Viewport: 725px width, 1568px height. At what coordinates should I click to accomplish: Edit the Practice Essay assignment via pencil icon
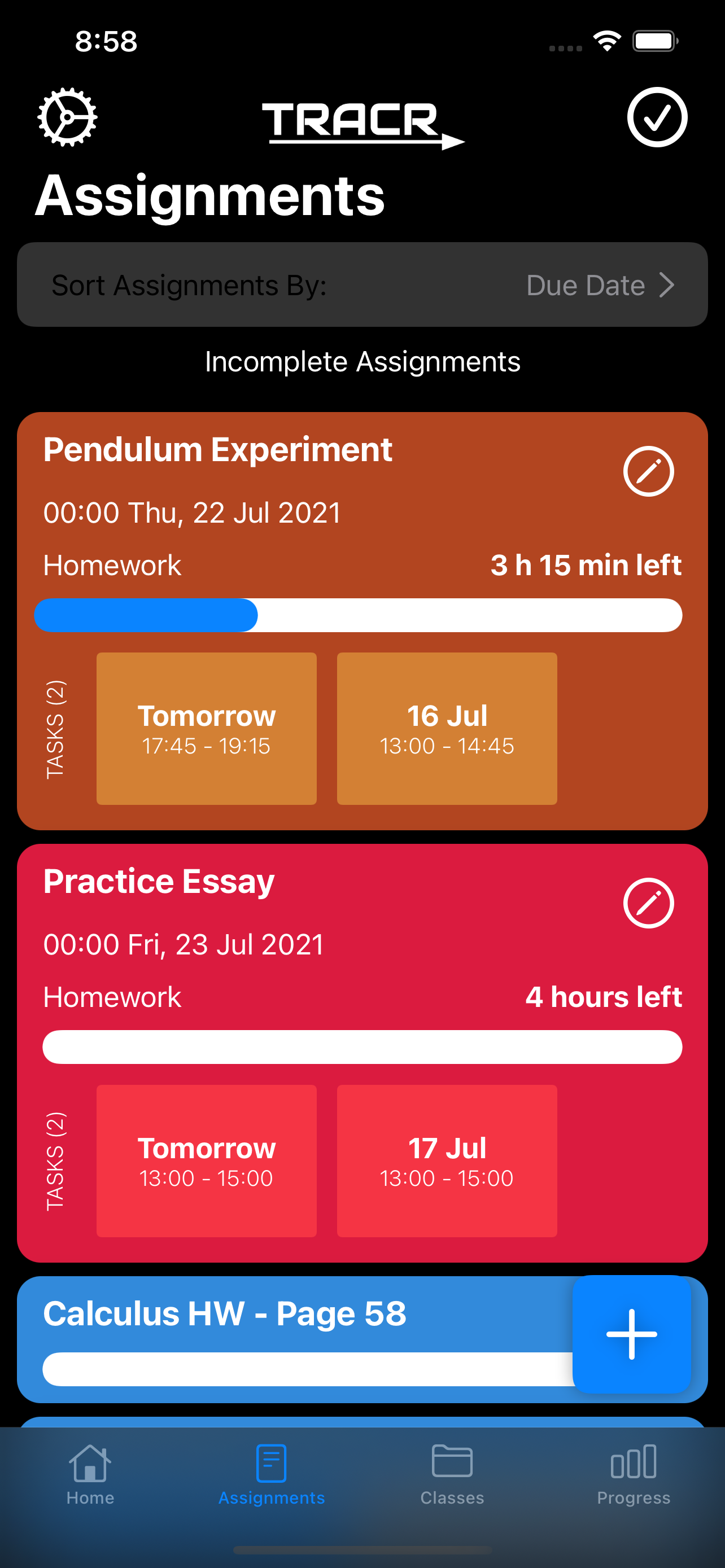tap(648, 903)
